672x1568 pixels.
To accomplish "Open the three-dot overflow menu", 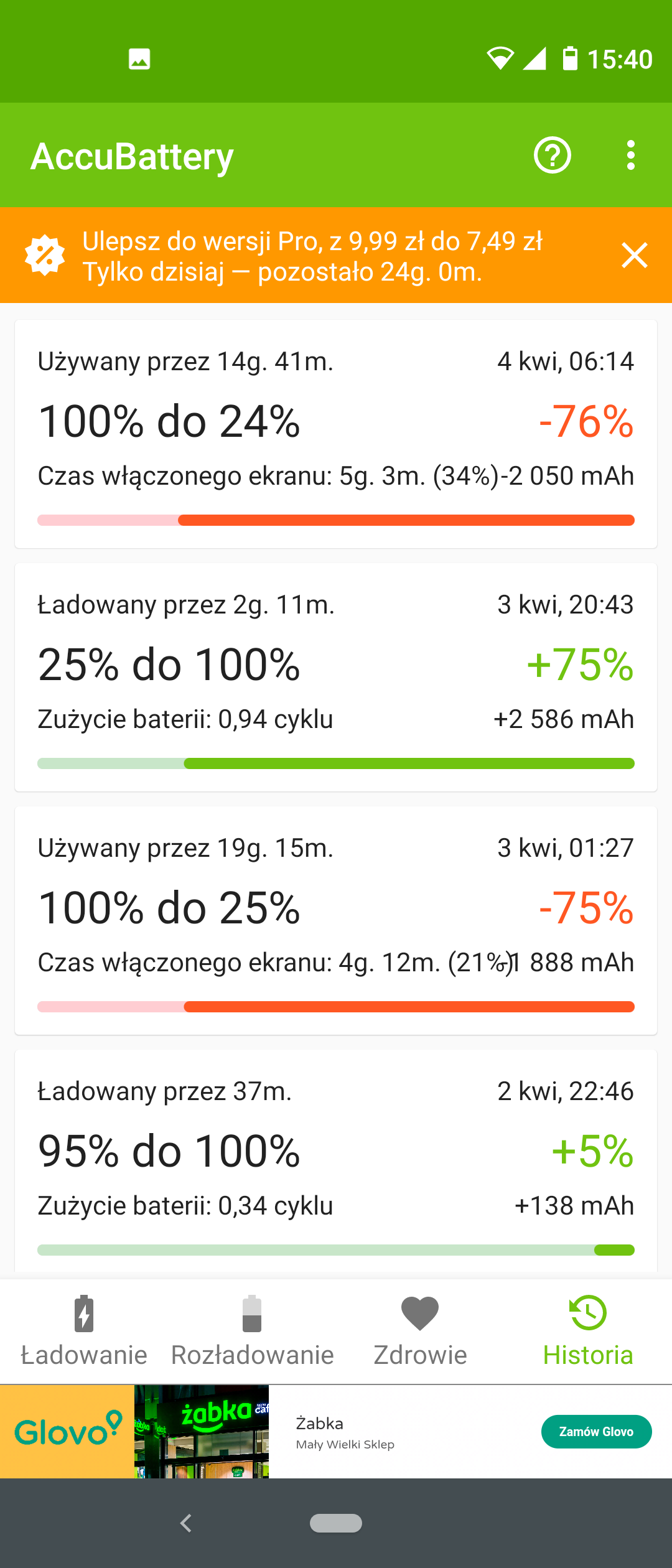I will (631, 155).
